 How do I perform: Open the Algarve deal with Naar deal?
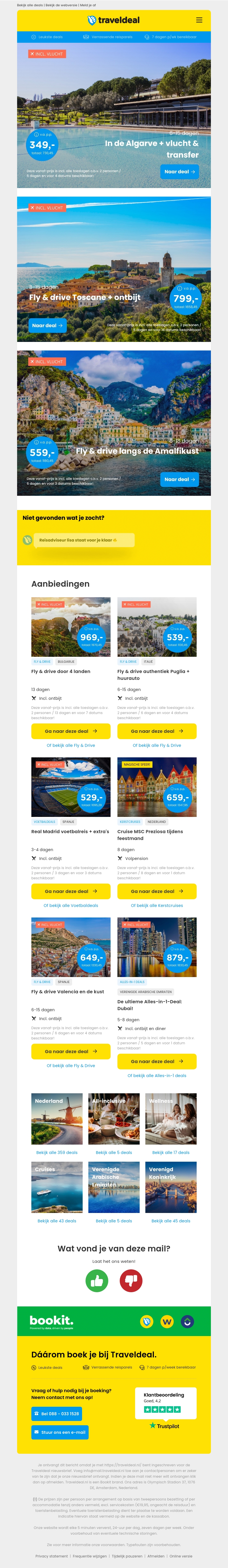coord(180,172)
